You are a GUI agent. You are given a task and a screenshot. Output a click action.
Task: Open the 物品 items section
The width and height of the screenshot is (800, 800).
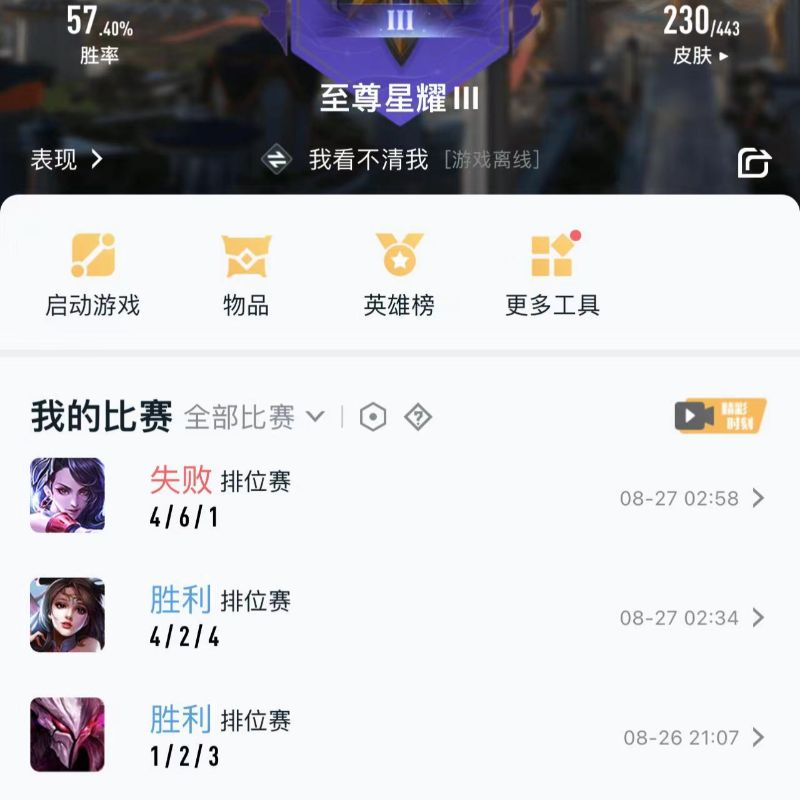246,274
